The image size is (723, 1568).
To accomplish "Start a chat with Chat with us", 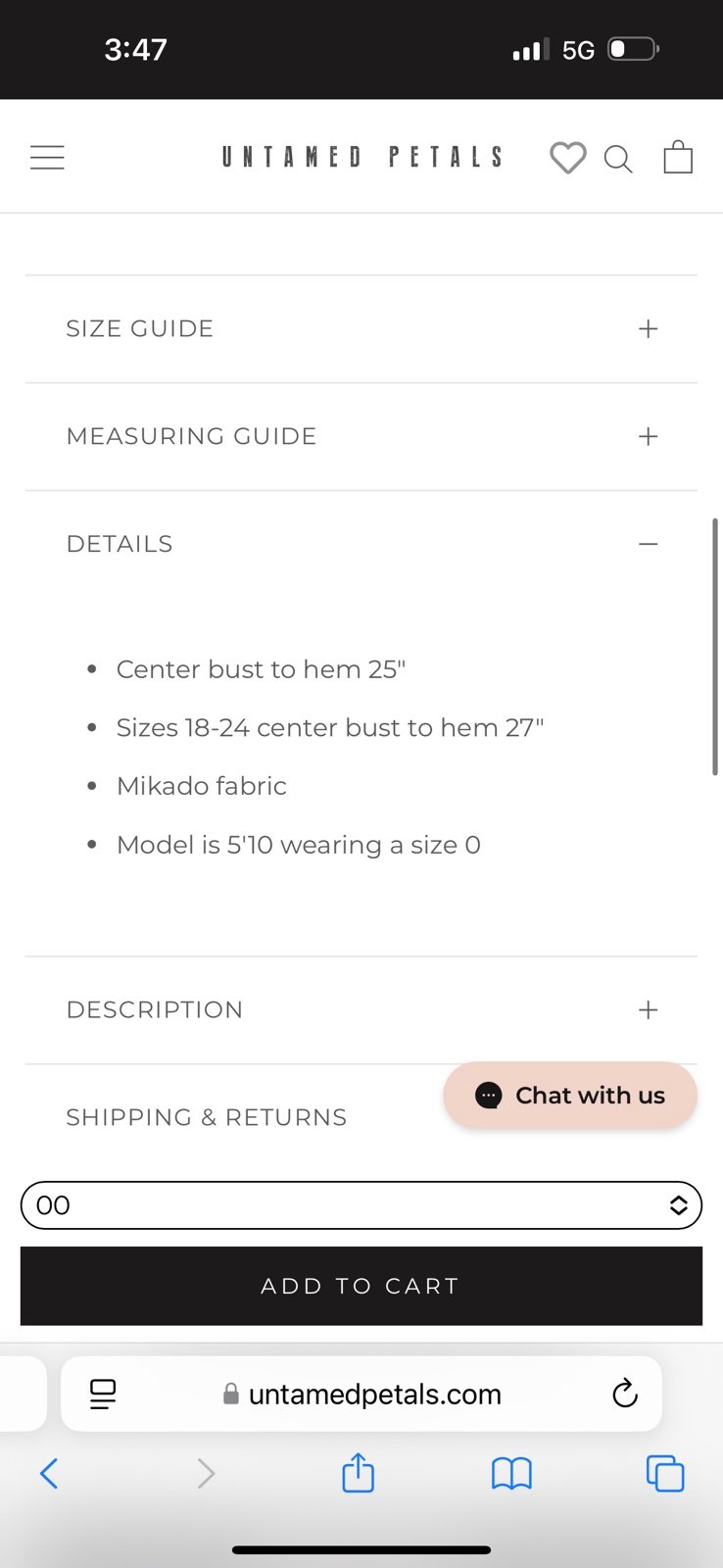I will (x=570, y=1095).
